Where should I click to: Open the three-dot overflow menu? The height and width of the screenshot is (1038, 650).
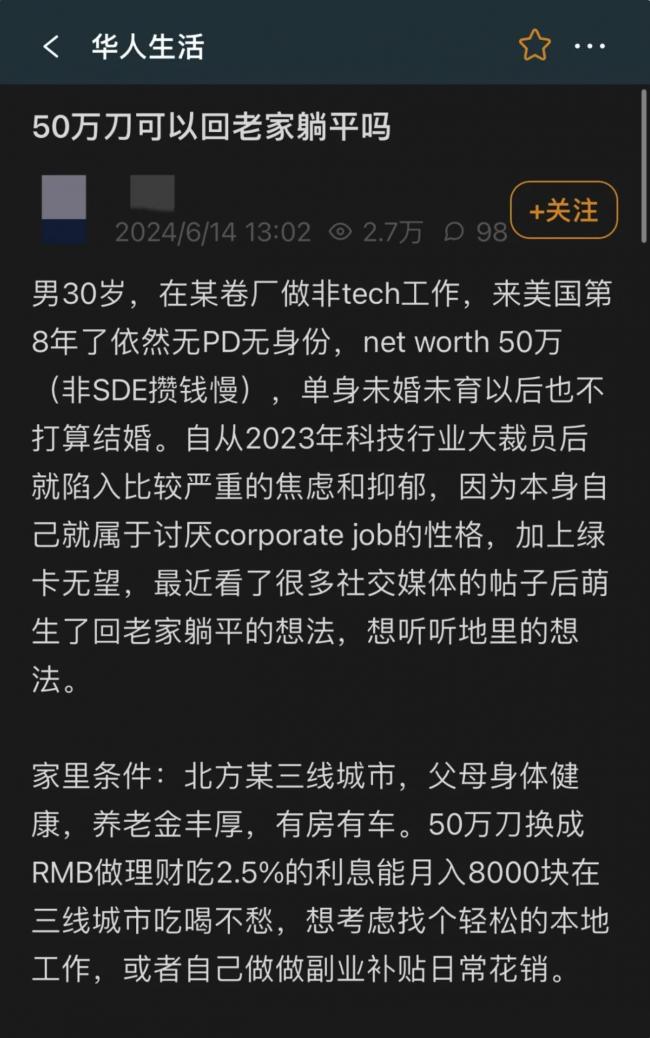point(590,46)
